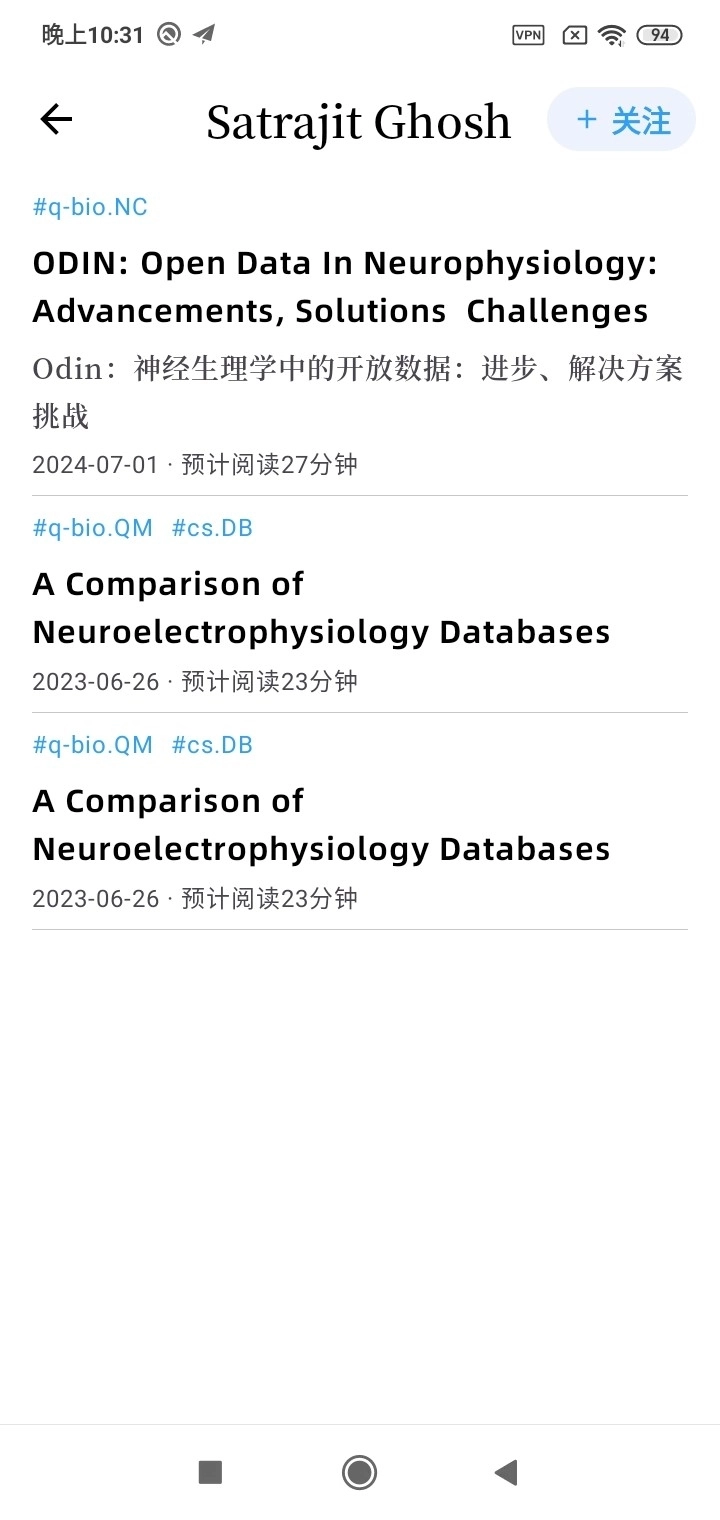Tap the Wi-Fi status icon
The image size is (720, 1520).
(x=610, y=34)
